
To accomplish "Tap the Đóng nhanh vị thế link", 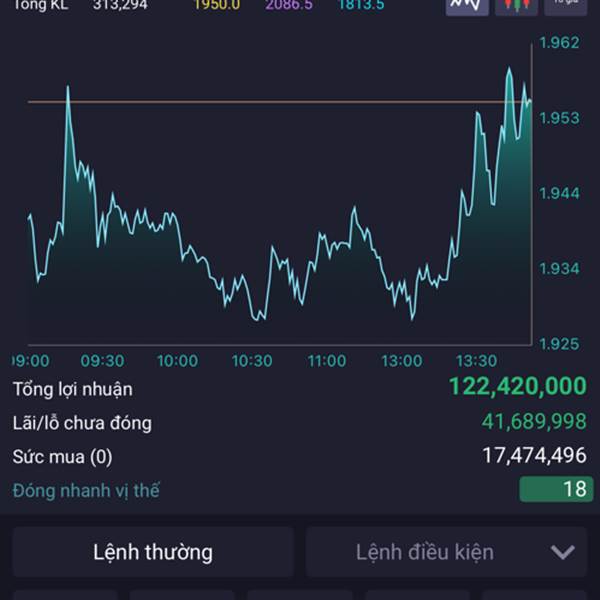I will pyautogui.click(x=86, y=490).
